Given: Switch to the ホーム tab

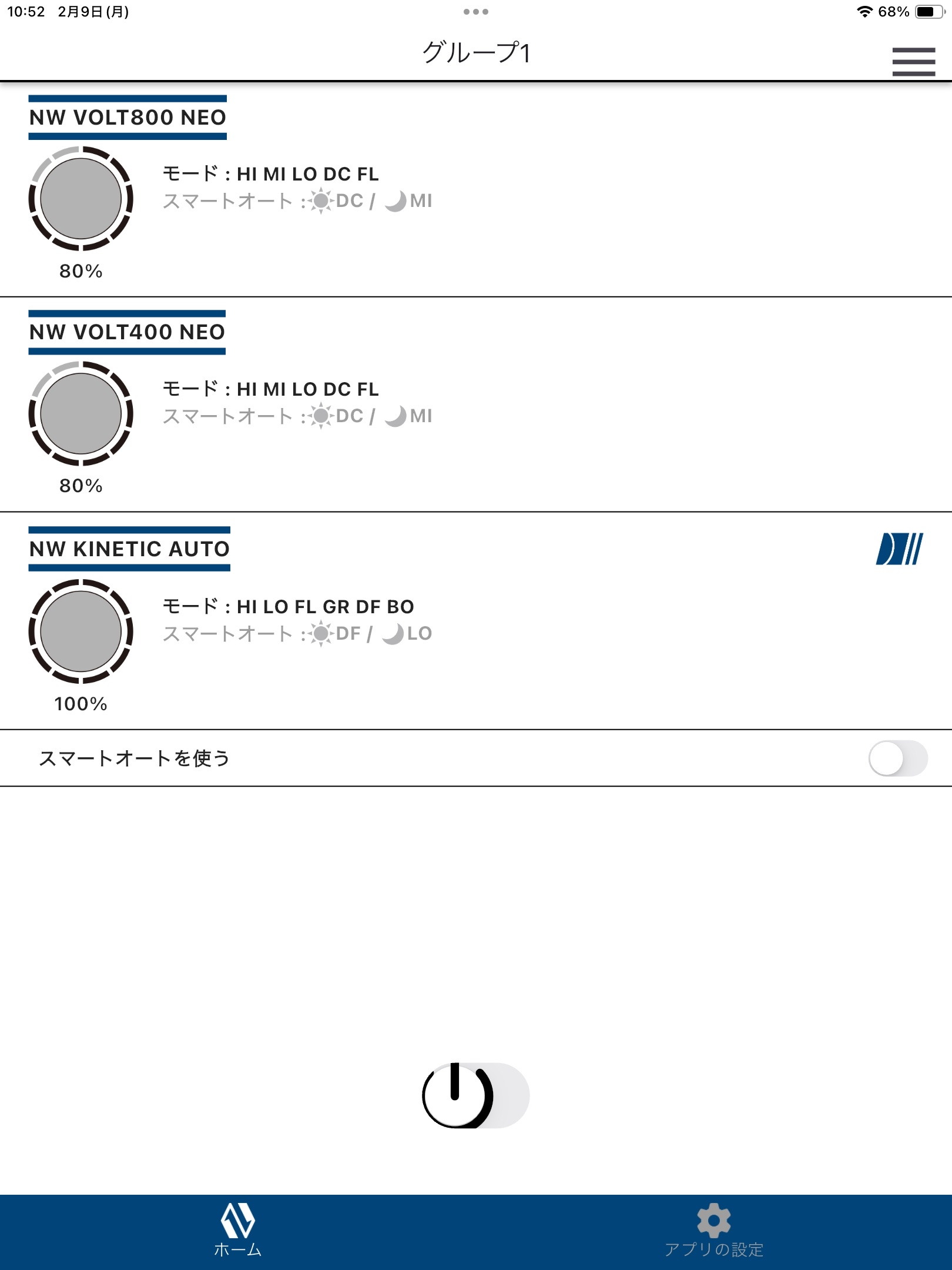Looking at the screenshot, I should pyautogui.click(x=237, y=1231).
